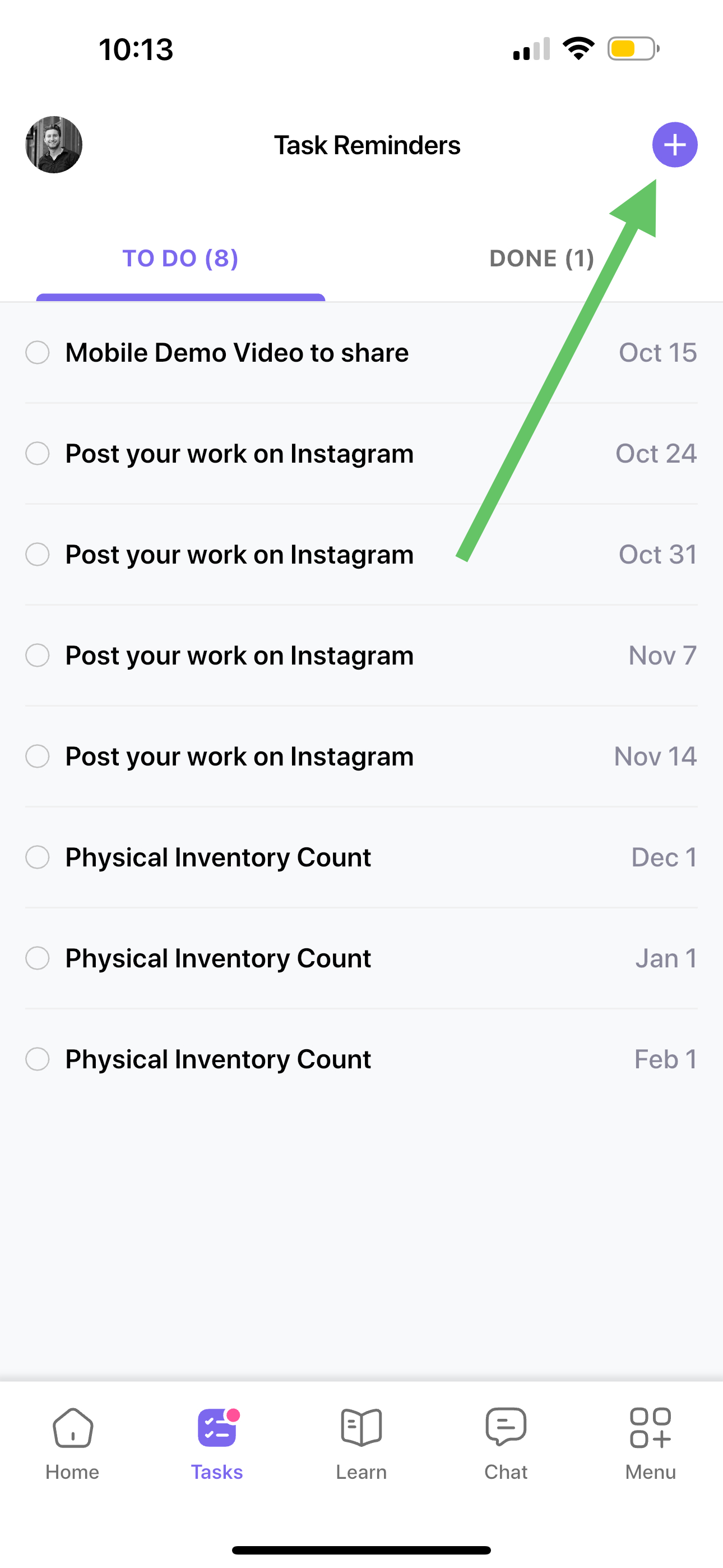Image resolution: width=723 pixels, height=1568 pixels.
Task: Mark Mobile Demo Video task complete
Action: 37,352
